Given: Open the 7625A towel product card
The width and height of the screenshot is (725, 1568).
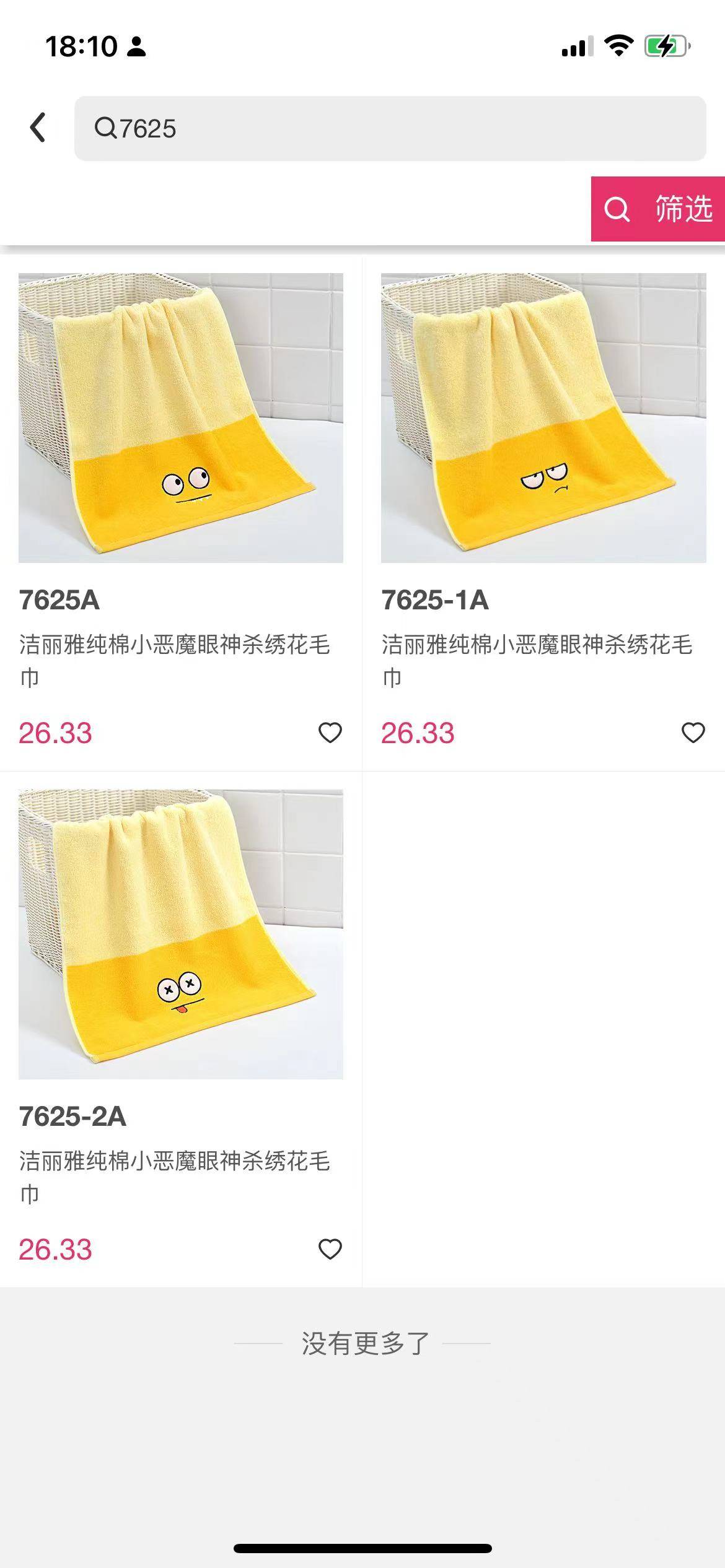Looking at the screenshot, I should [x=181, y=419].
